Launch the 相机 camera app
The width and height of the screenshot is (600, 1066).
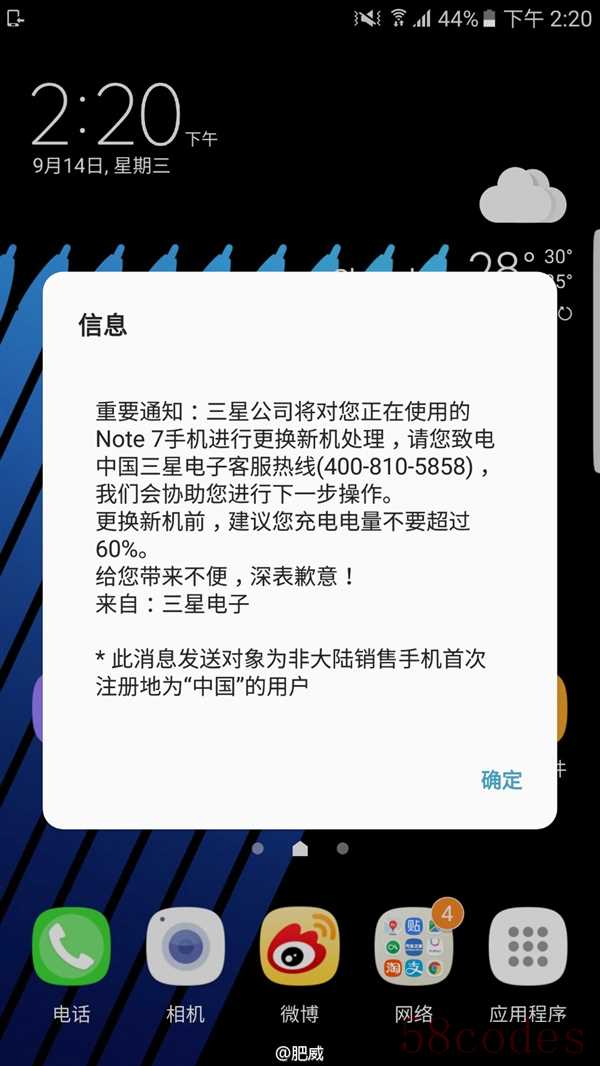[x=185, y=947]
